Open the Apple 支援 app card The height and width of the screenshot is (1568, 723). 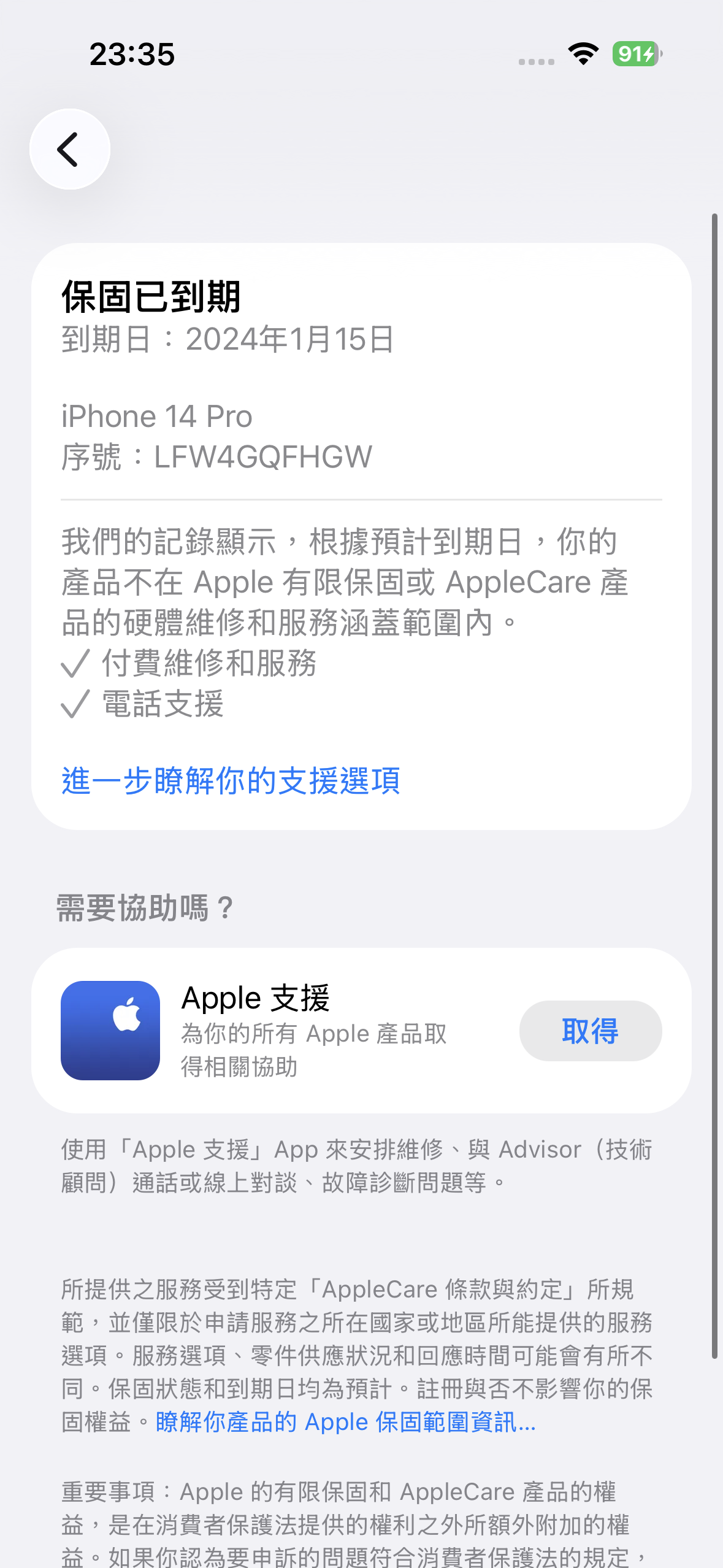307,1031
